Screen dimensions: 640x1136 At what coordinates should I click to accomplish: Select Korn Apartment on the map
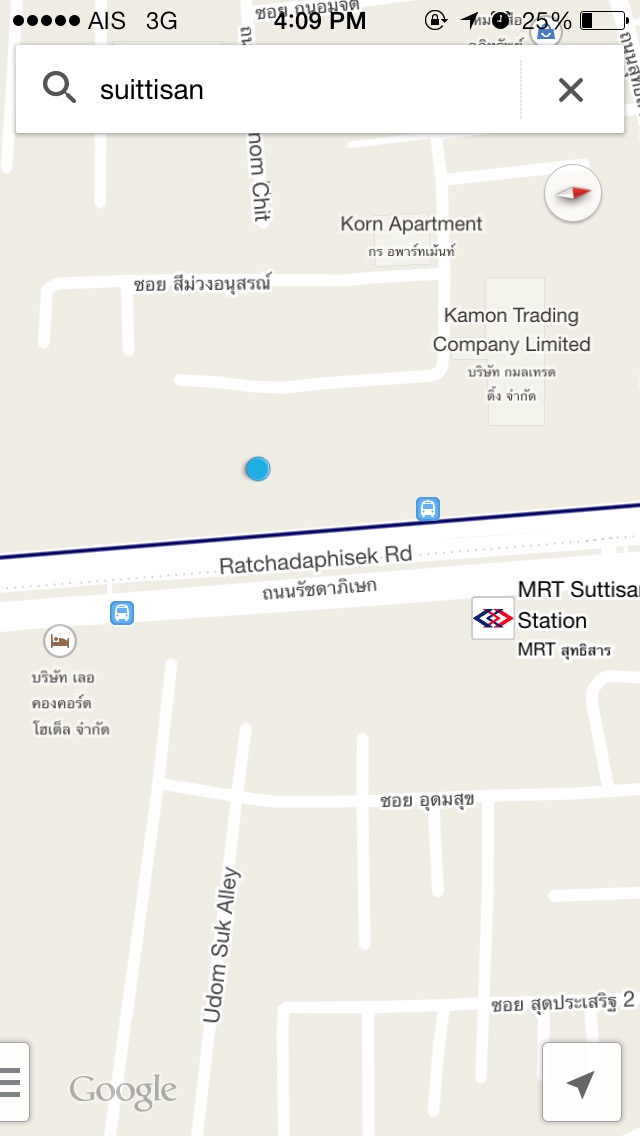coord(411,225)
